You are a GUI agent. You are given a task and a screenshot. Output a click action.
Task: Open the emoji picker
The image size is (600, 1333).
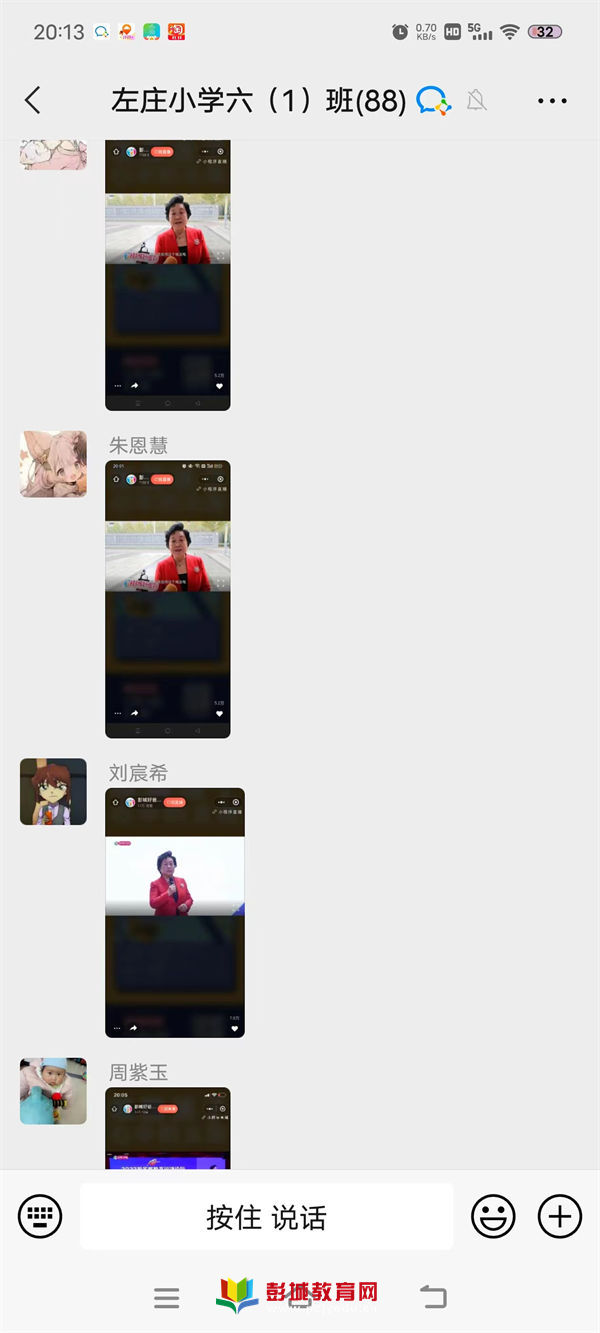493,1216
